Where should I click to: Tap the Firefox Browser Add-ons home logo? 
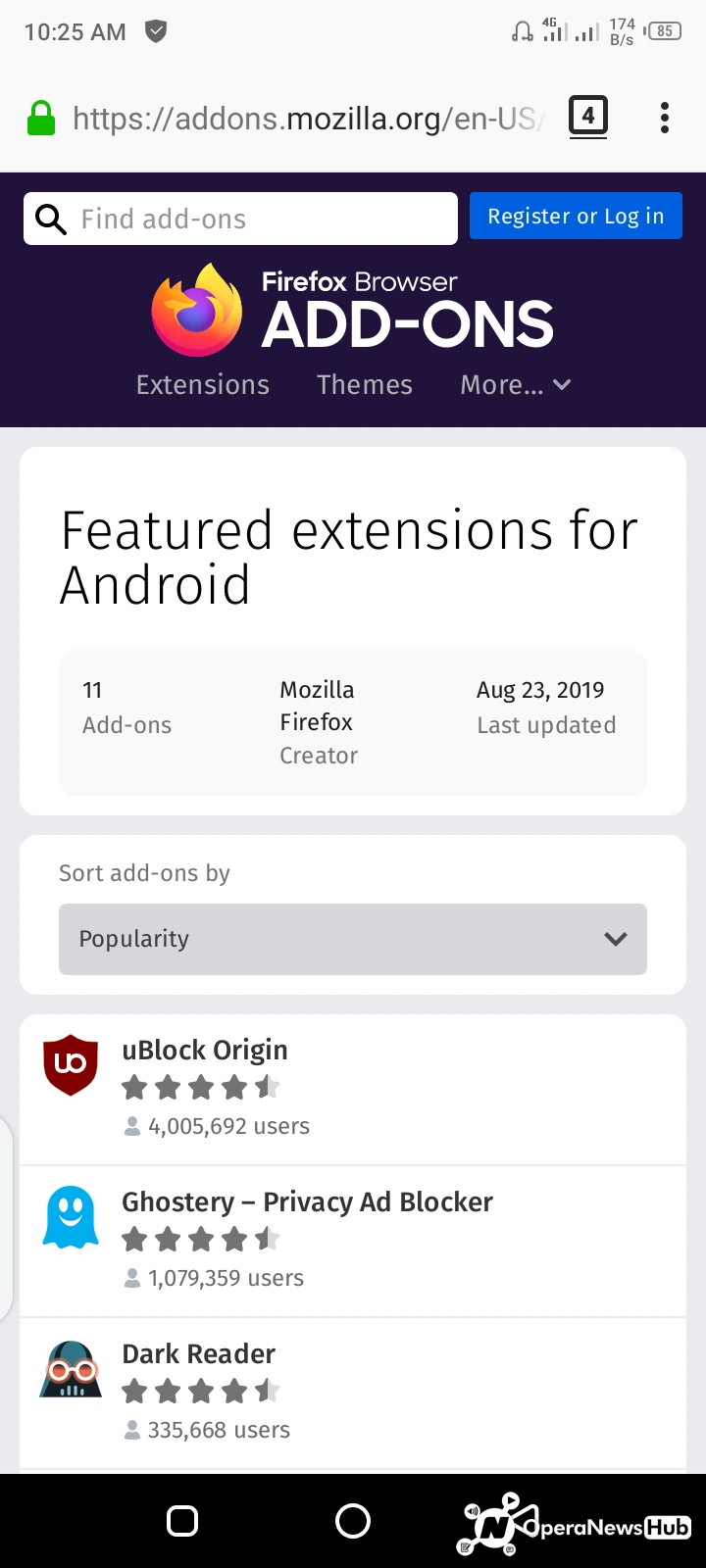(353, 310)
